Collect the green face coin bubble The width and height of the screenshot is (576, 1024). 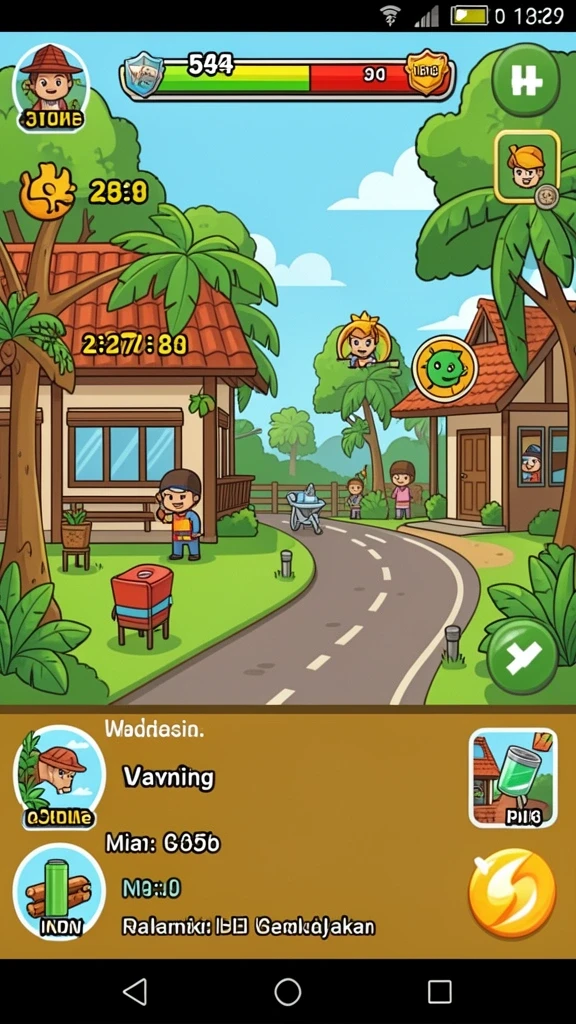coord(445,369)
